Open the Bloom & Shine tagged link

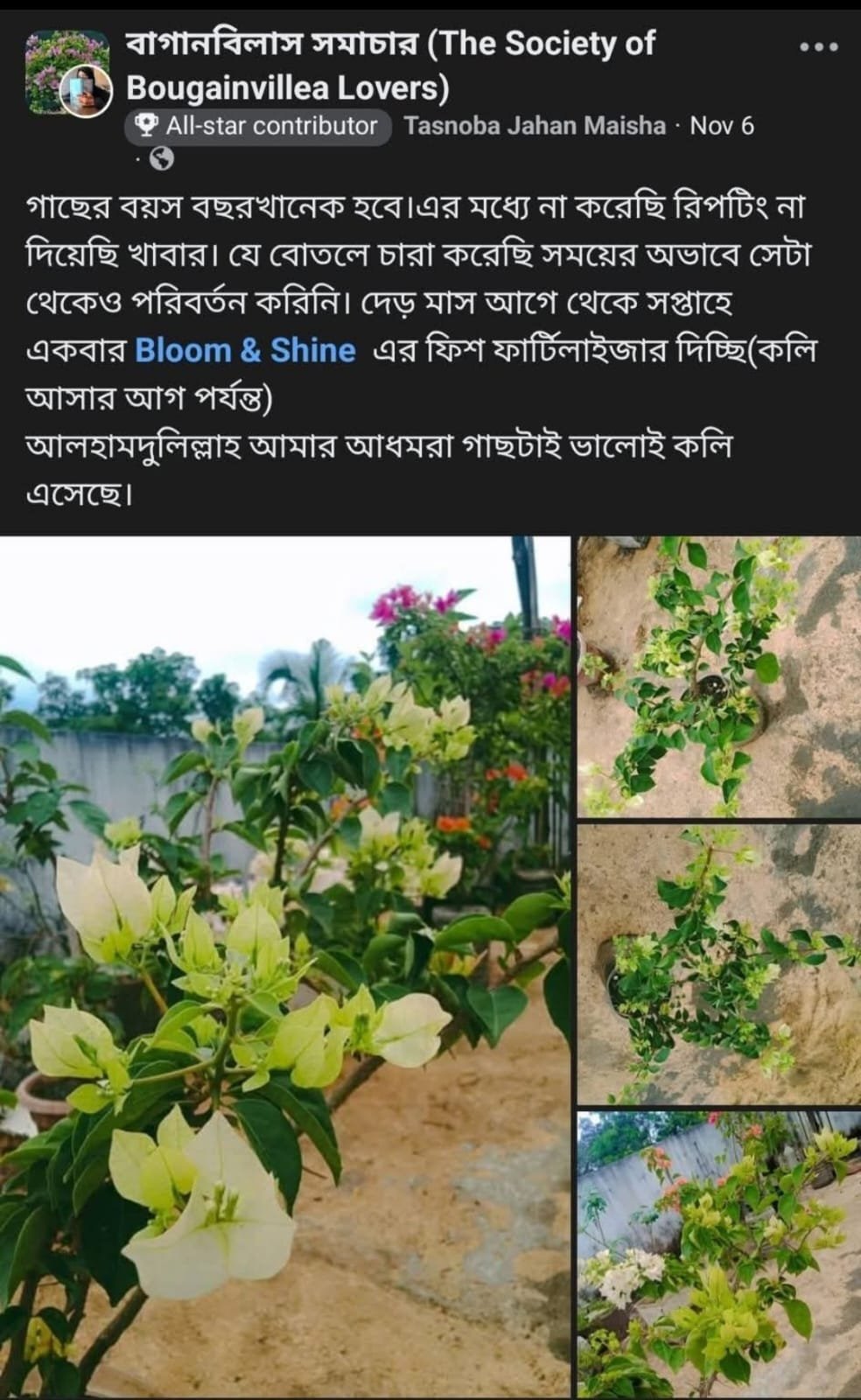(x=245, y=351)
